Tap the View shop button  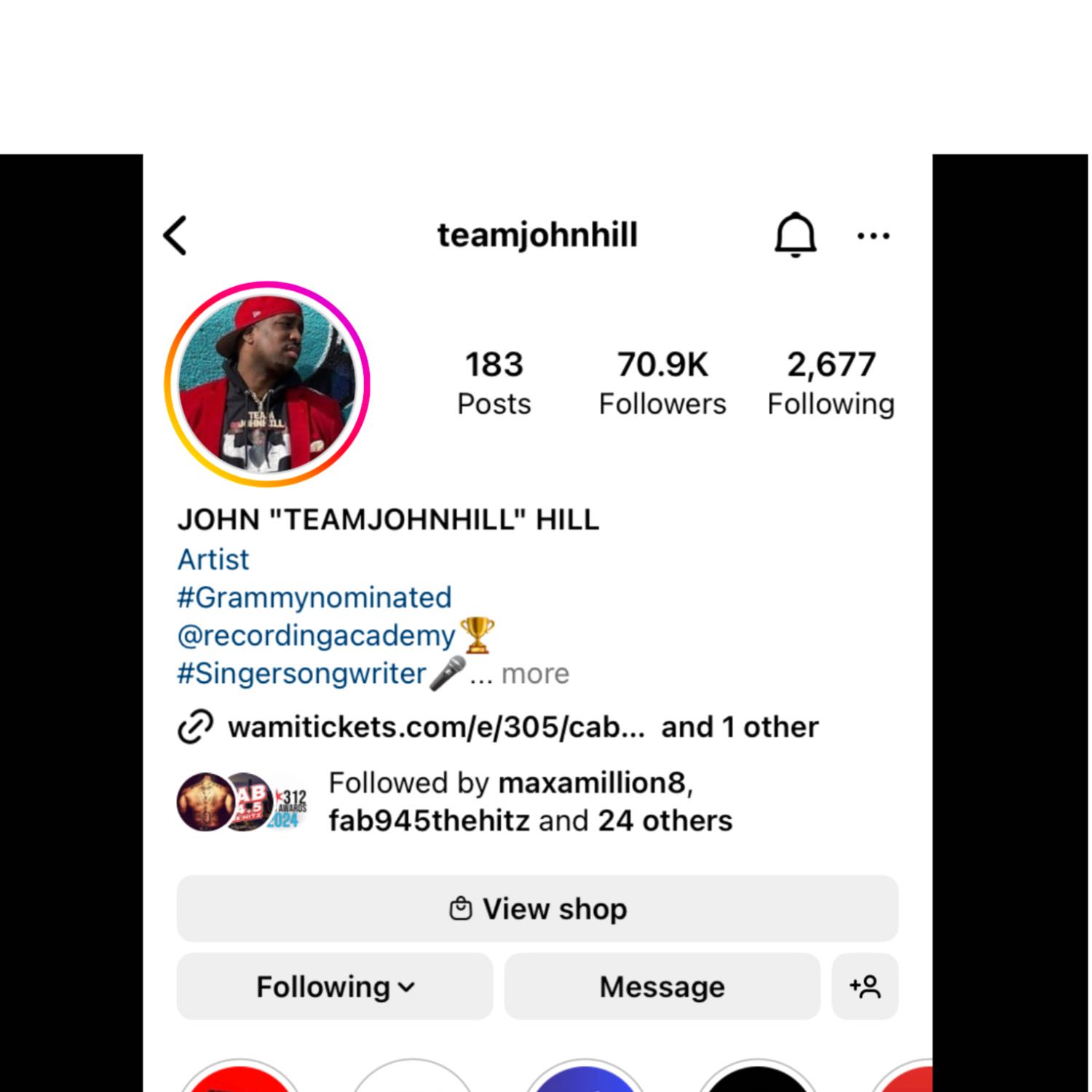537,909
